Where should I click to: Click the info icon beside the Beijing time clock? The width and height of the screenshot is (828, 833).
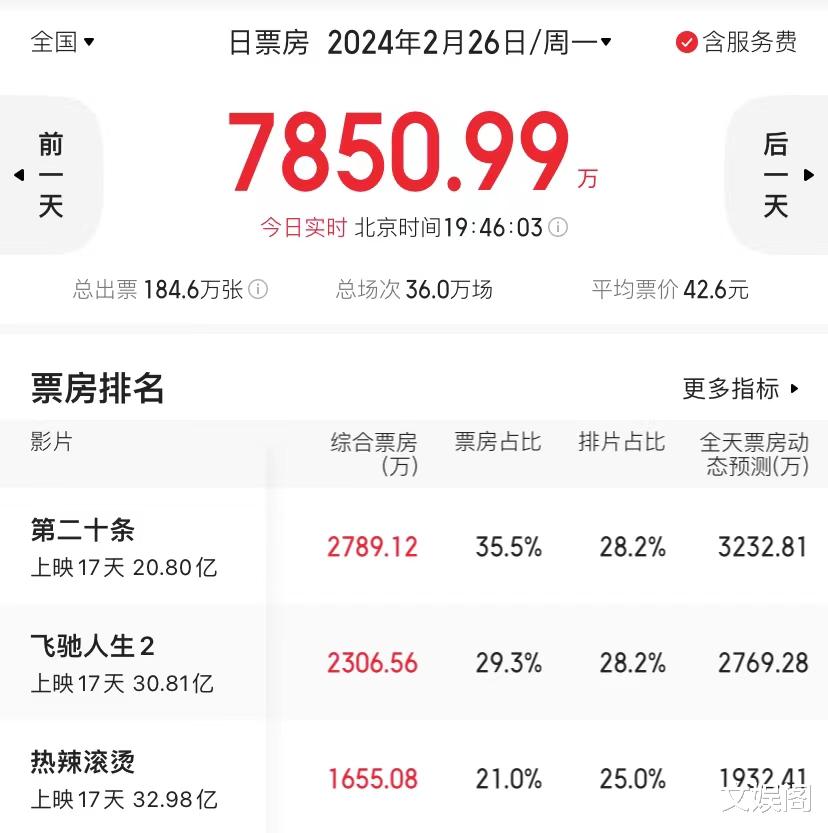pos(557,228)
